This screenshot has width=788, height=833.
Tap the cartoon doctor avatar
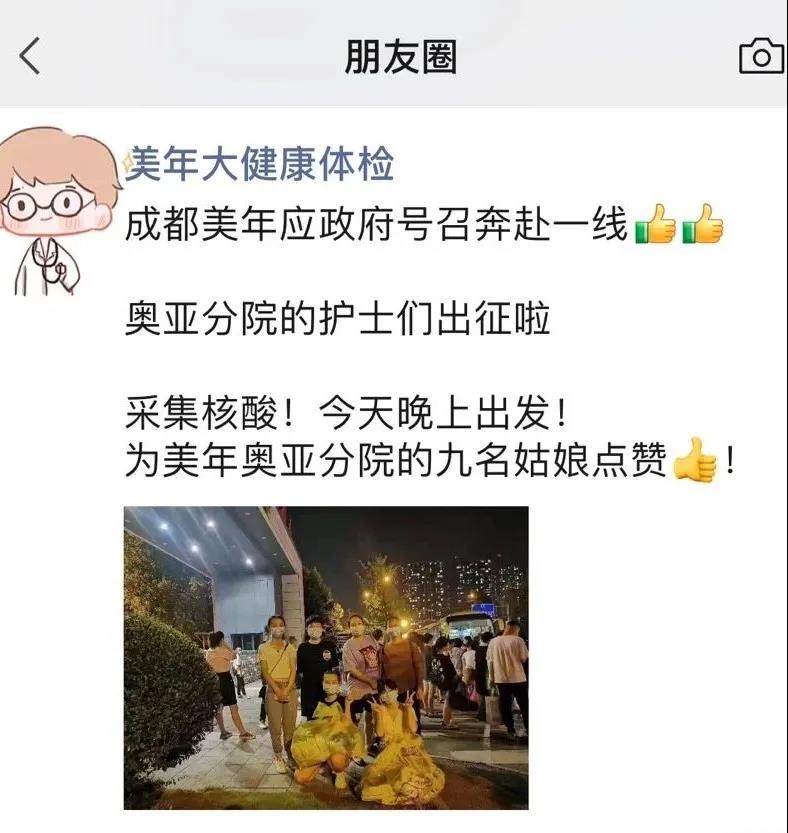coord(57,212)
